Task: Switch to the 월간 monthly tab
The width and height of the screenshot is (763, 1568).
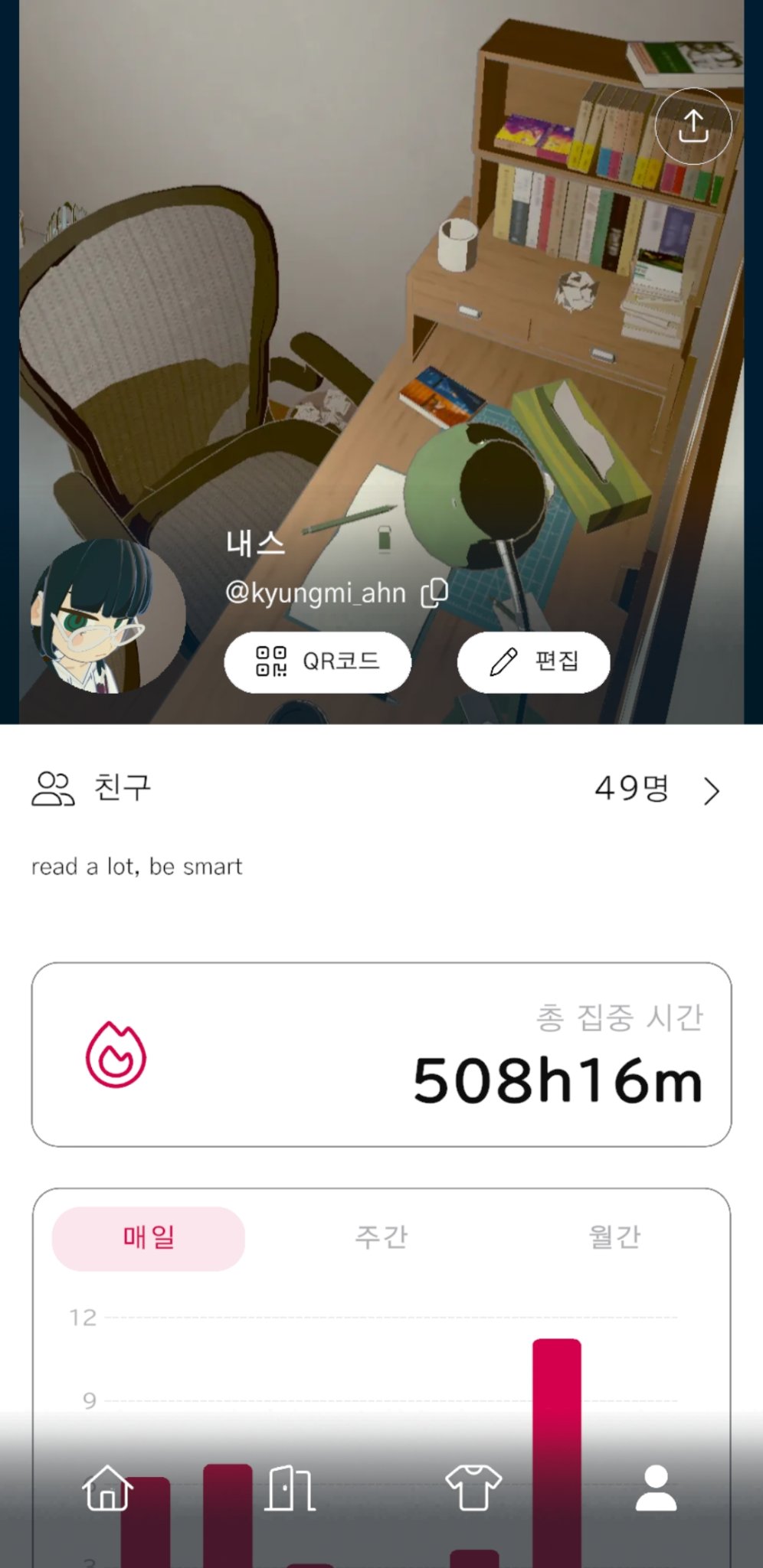Action: 614,1238
